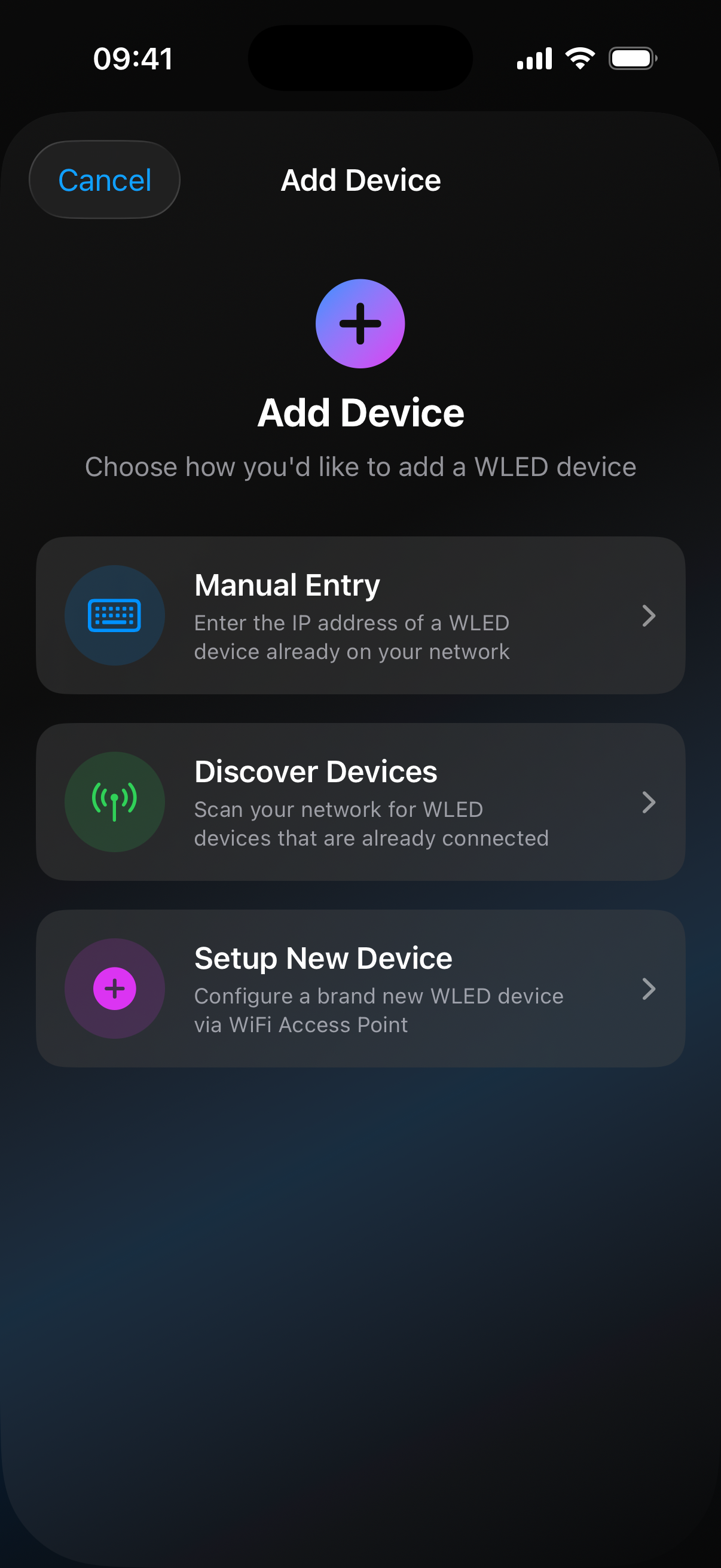Expand Setup New Device with its chevron
This screenshot has width=721, height=1568.
click(x=649, y=989)
